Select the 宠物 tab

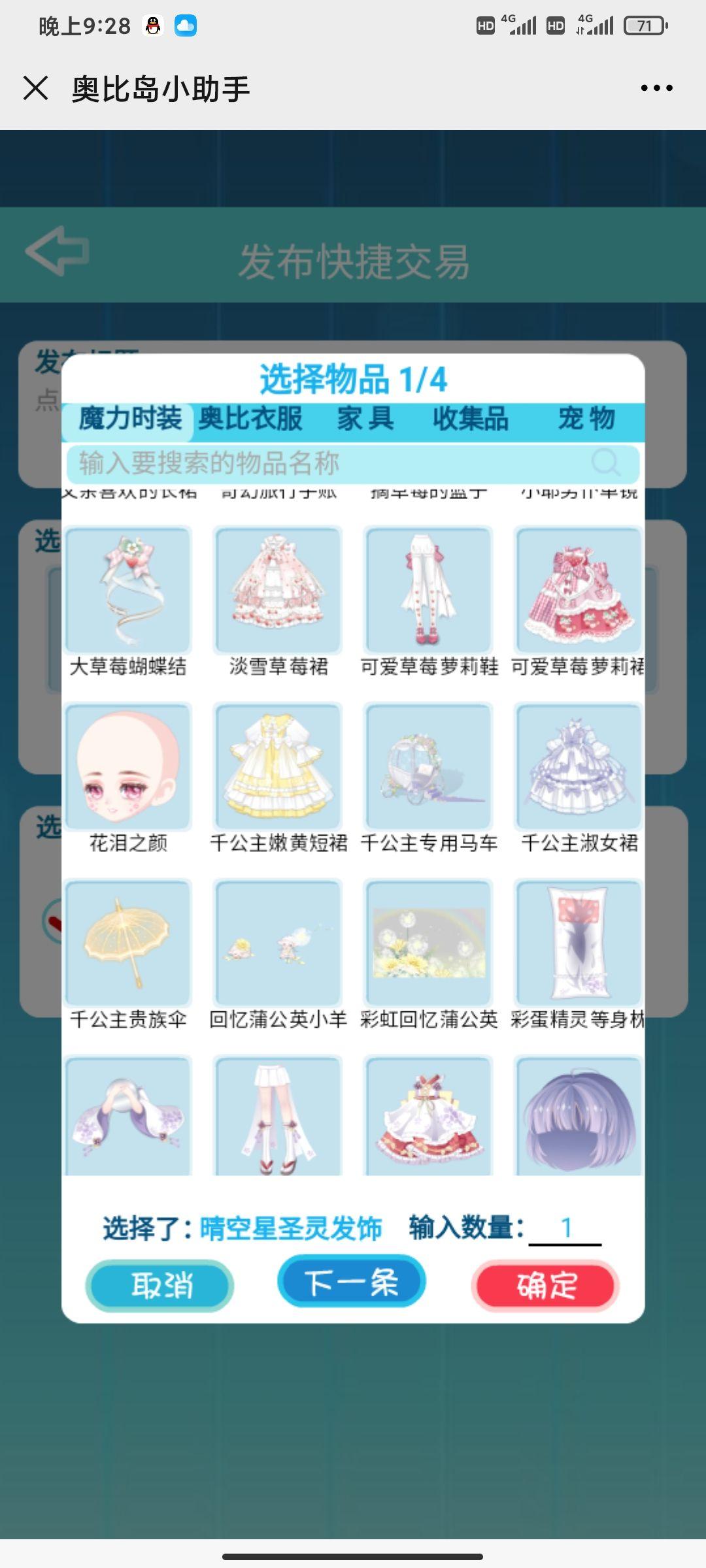coord(586,419)
